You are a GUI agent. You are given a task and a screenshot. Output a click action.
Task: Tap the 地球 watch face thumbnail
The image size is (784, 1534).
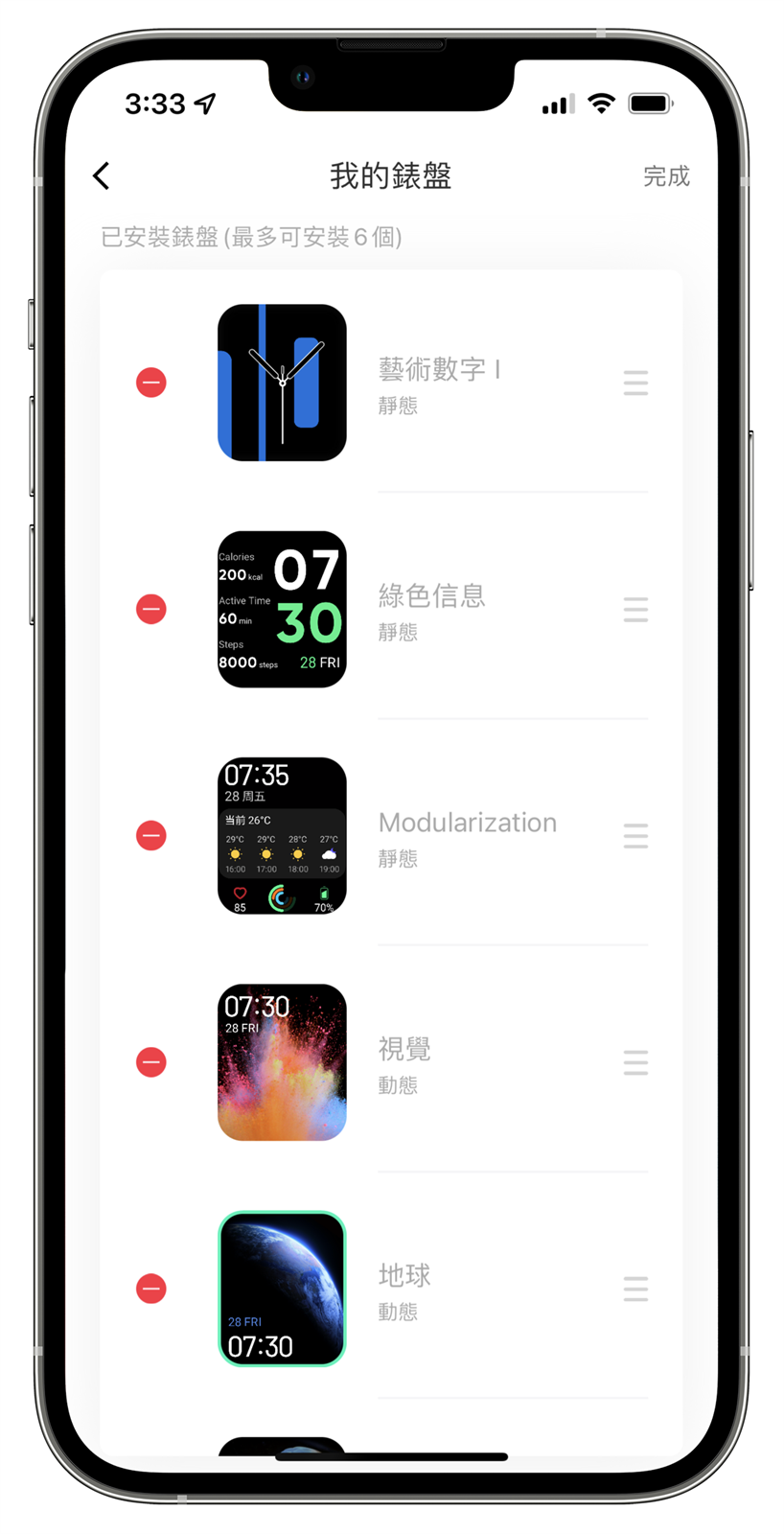282,1289
